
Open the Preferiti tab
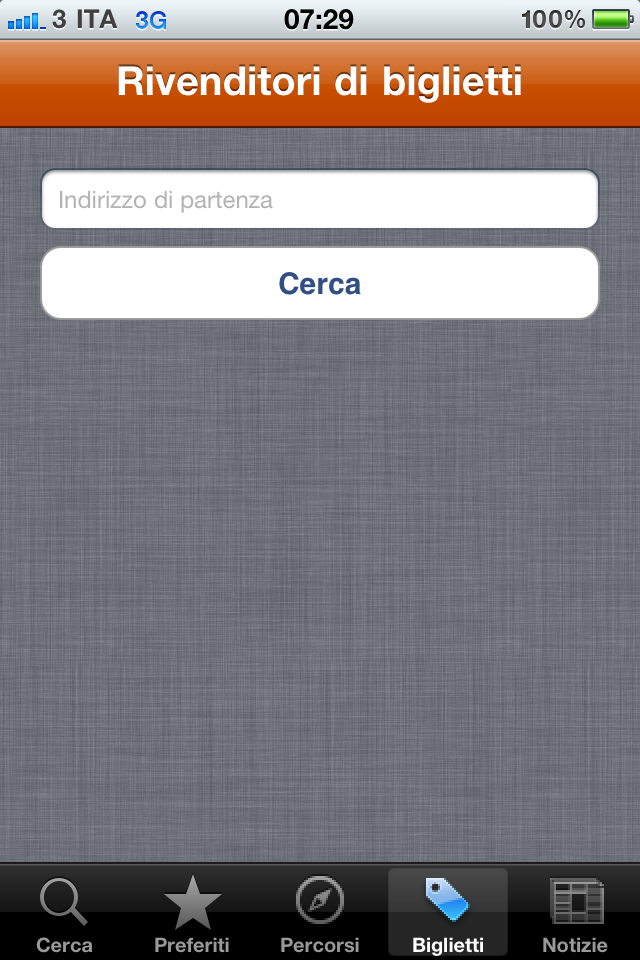pos(192,914)
